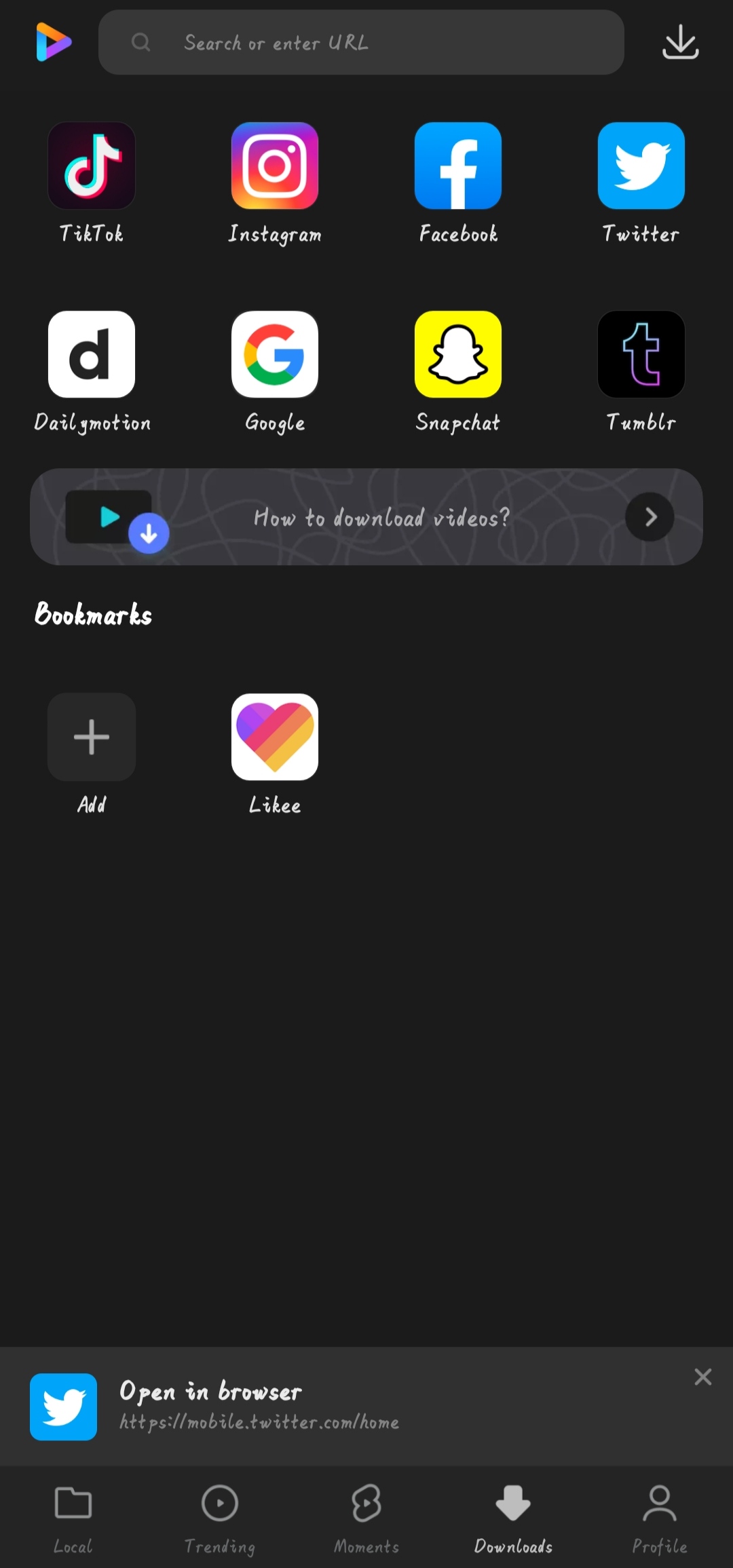This screenshot has width=733, height=1568.
Task: Open mobile.twitter.com link in browser
Action: point(259,1421)
